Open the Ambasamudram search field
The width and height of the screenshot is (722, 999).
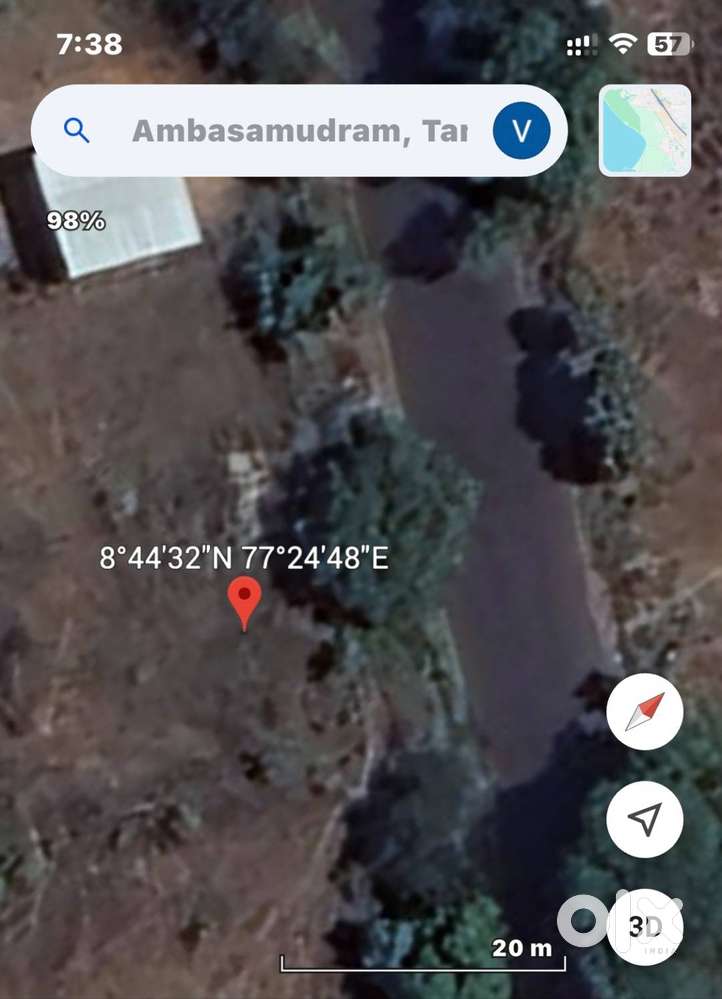pyautogui.click(x=298, y=131)
